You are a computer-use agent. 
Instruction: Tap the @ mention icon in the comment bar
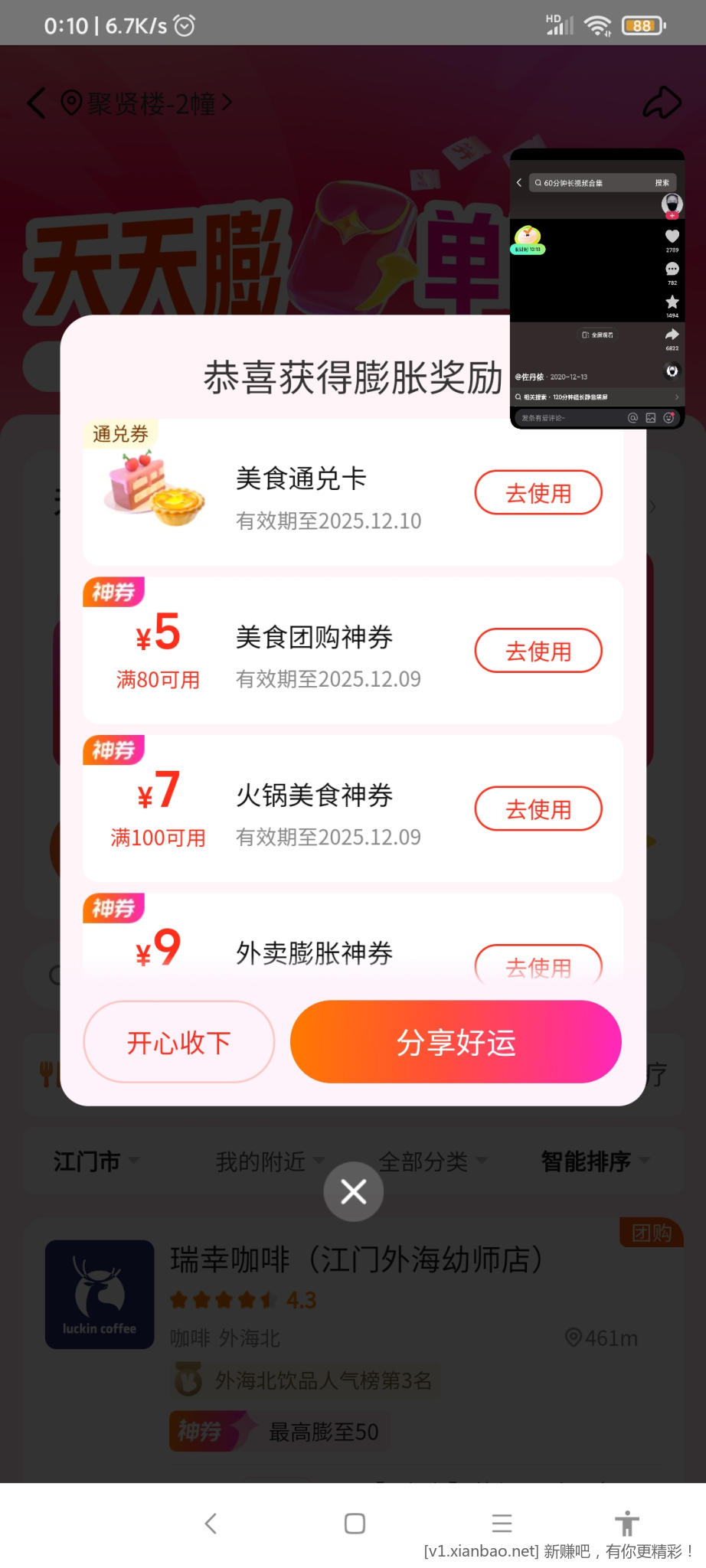[633, 418]
